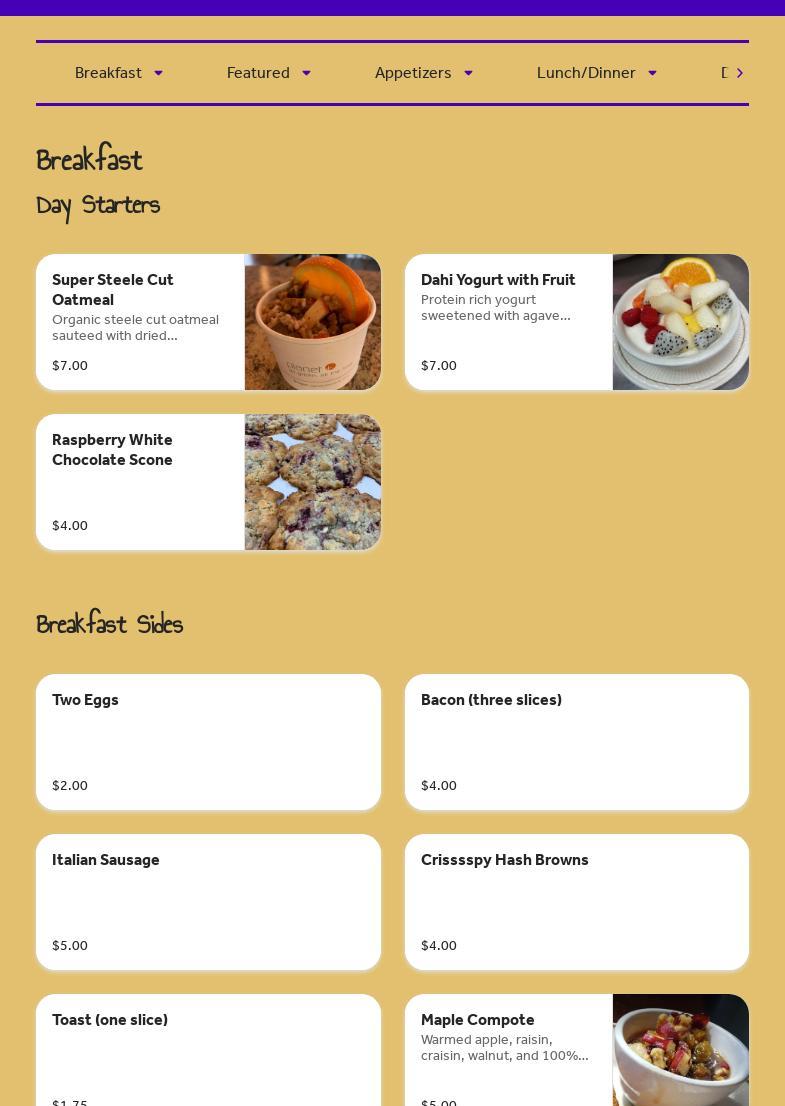Viewport: 785px width, 1106px height.
Task: Select the Raspberry White Chocolate Scone
Action: pos(208,482)
